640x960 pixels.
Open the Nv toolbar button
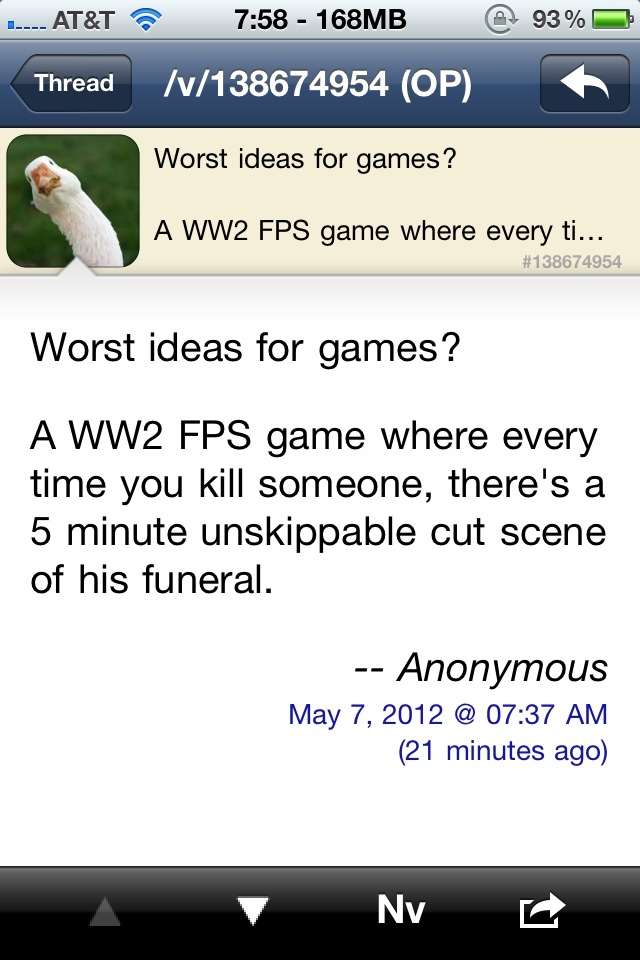(x=401, y=910)
